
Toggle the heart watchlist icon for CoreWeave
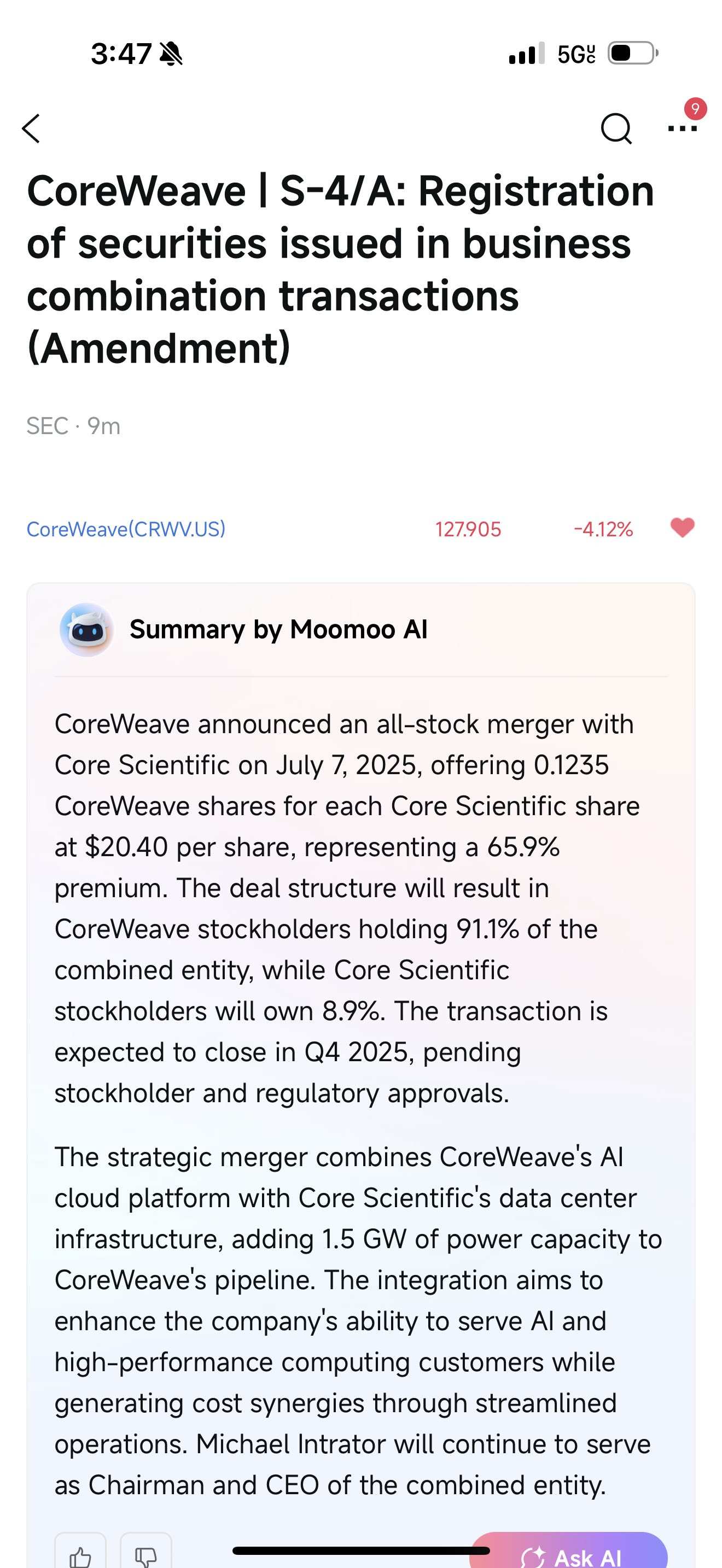(x=682, y=528)
